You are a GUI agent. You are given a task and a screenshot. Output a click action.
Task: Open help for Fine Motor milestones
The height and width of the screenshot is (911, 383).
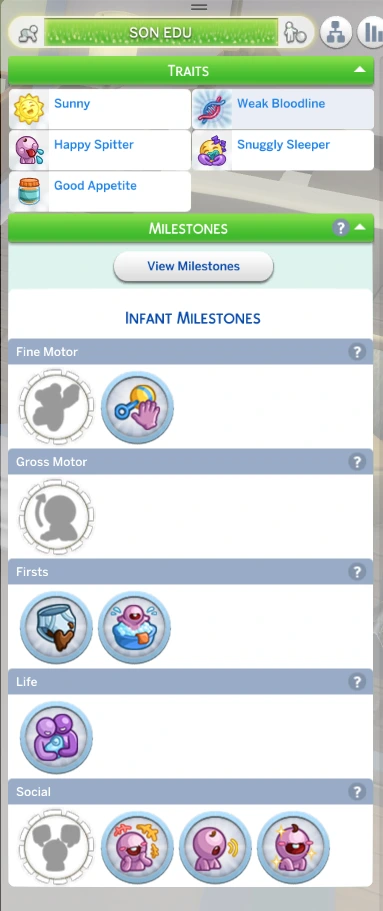coord(357,352)
